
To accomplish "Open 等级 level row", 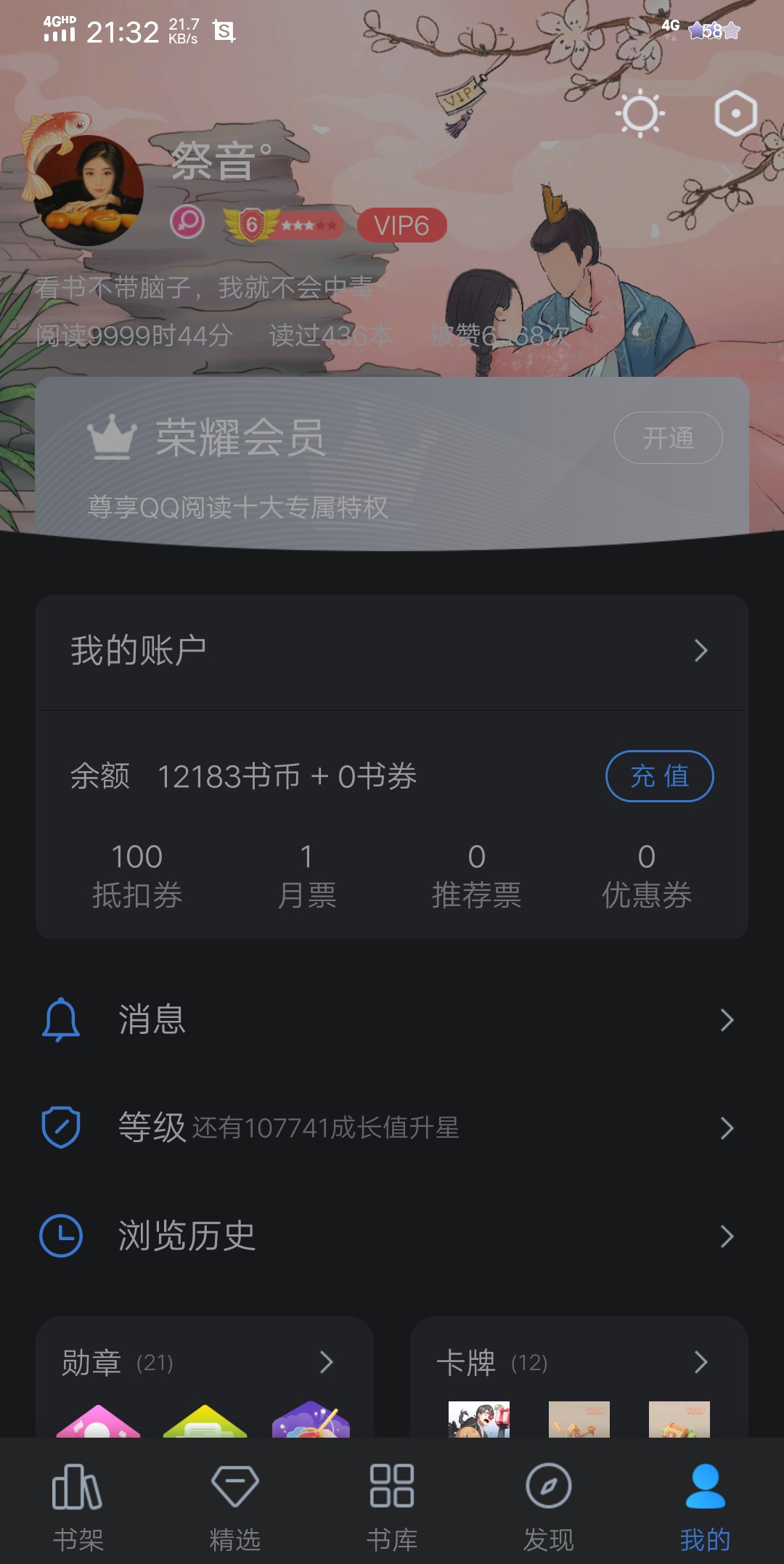I will click(x=392, y=1128).
